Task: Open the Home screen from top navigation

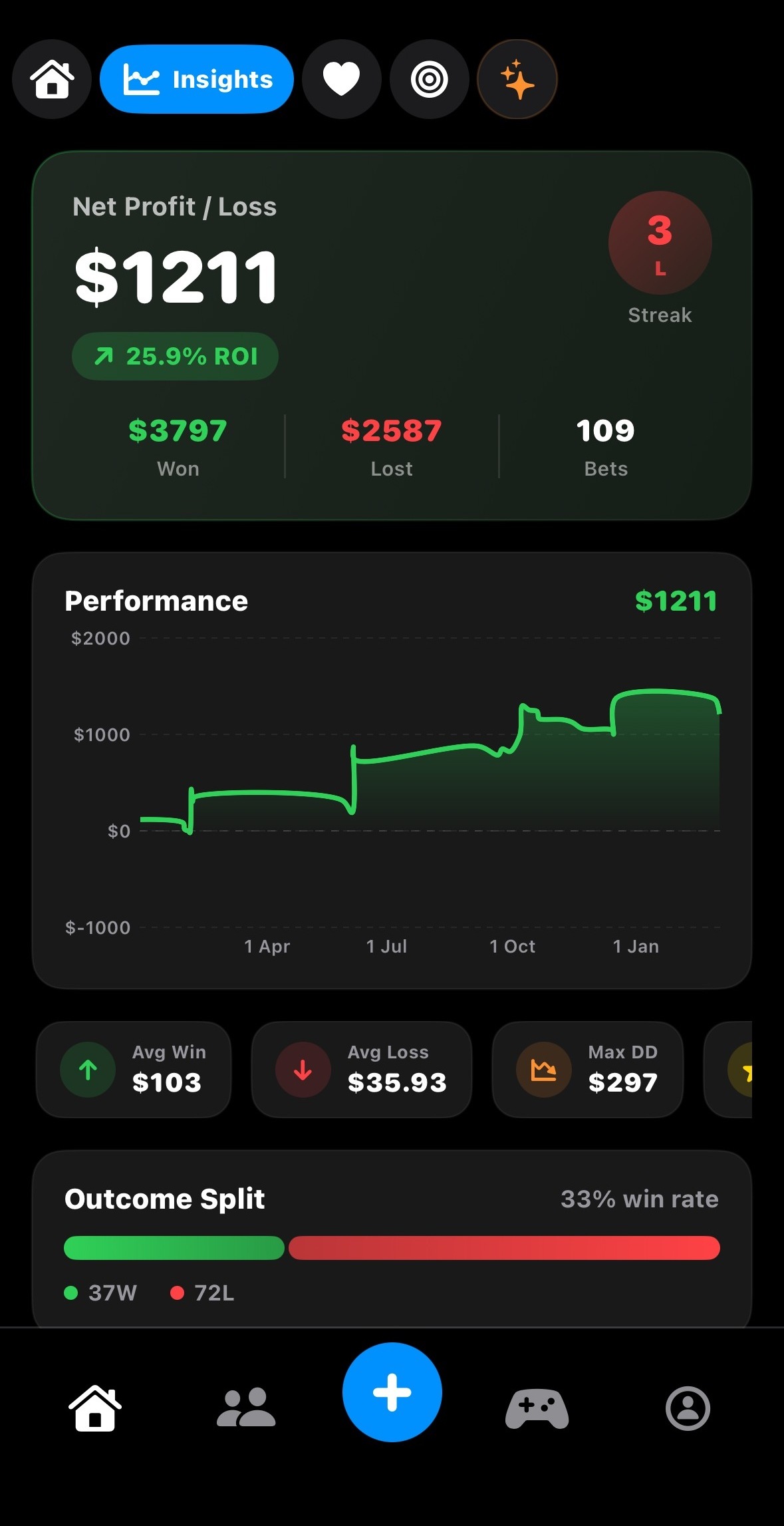Action: (x=51, y=78)
